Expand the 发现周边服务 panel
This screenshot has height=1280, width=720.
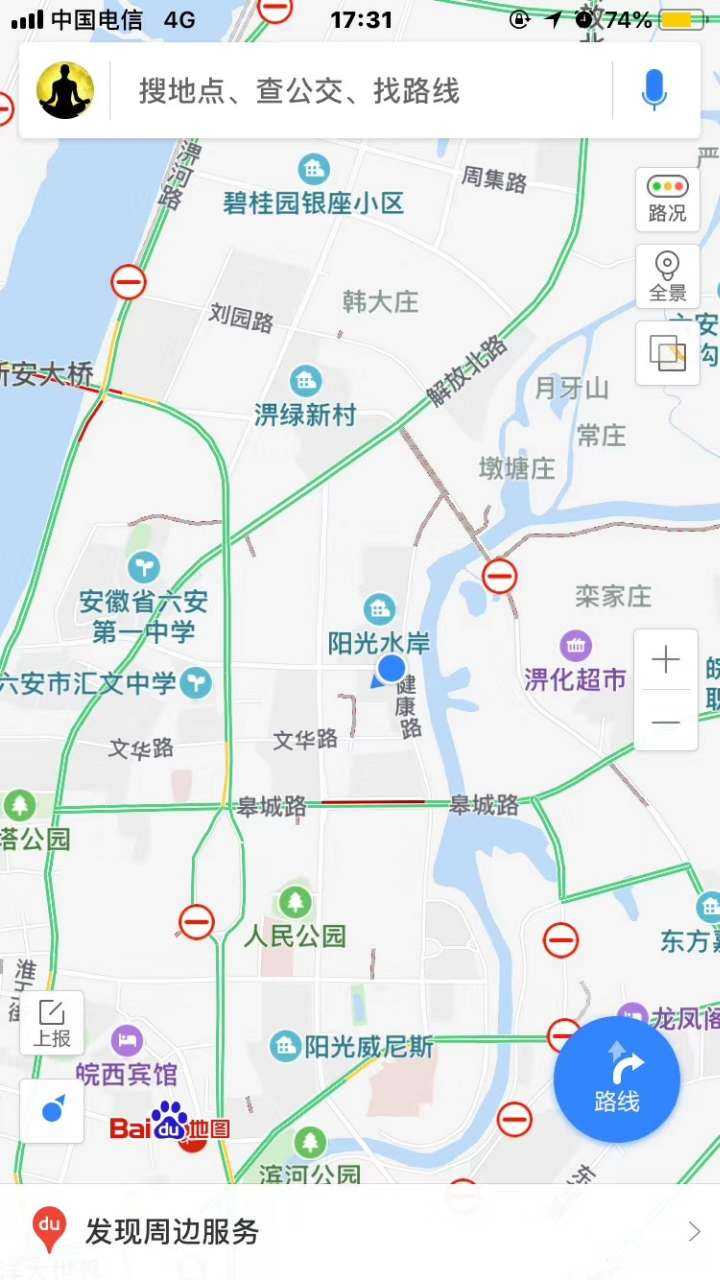[360, 1232]
